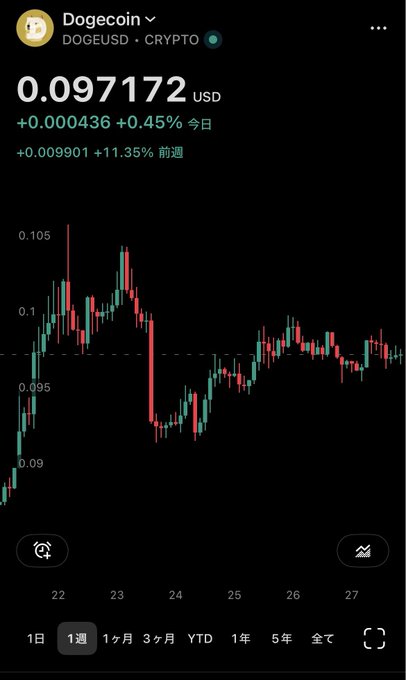Show the 5年 range

282,638
